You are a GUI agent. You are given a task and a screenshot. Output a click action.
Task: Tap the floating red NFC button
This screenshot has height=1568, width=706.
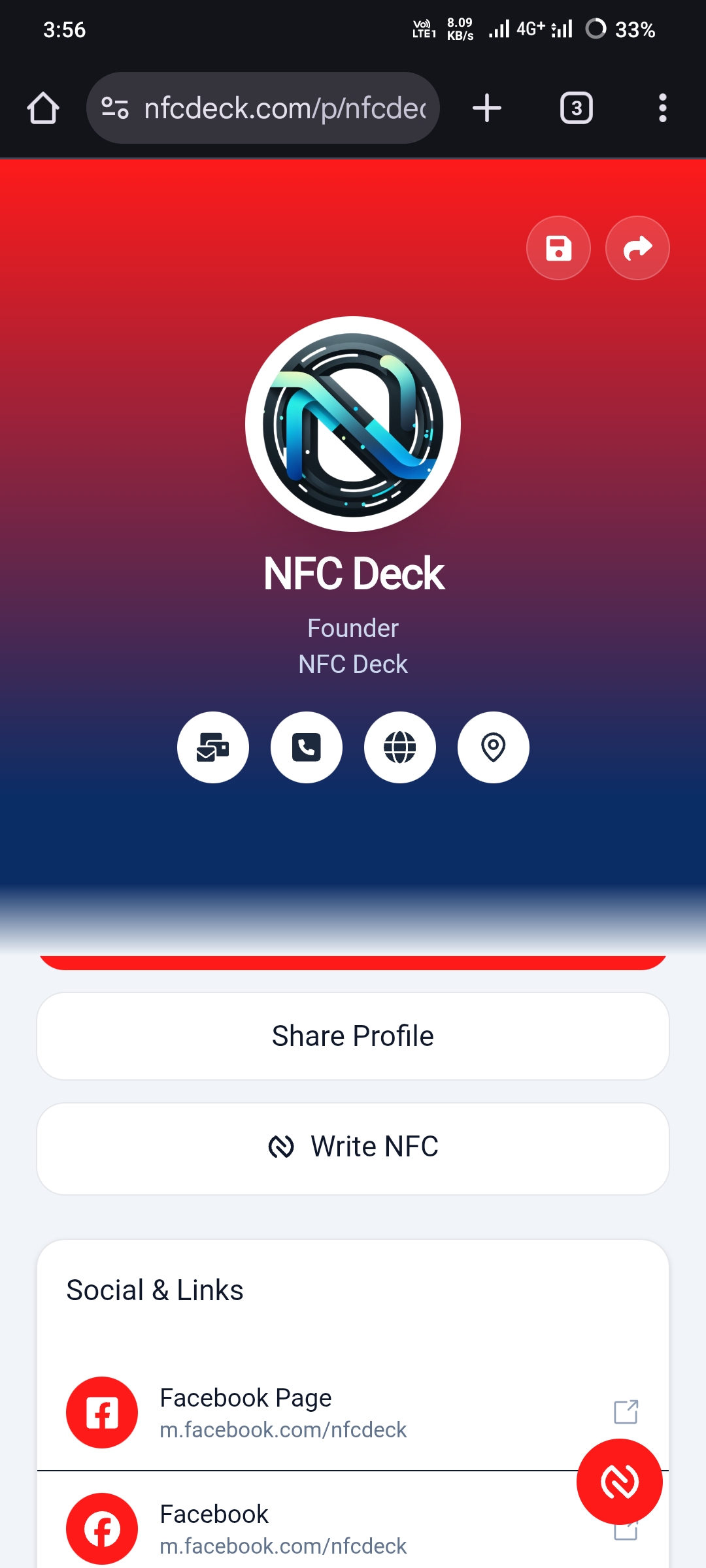pos(619,1481)
